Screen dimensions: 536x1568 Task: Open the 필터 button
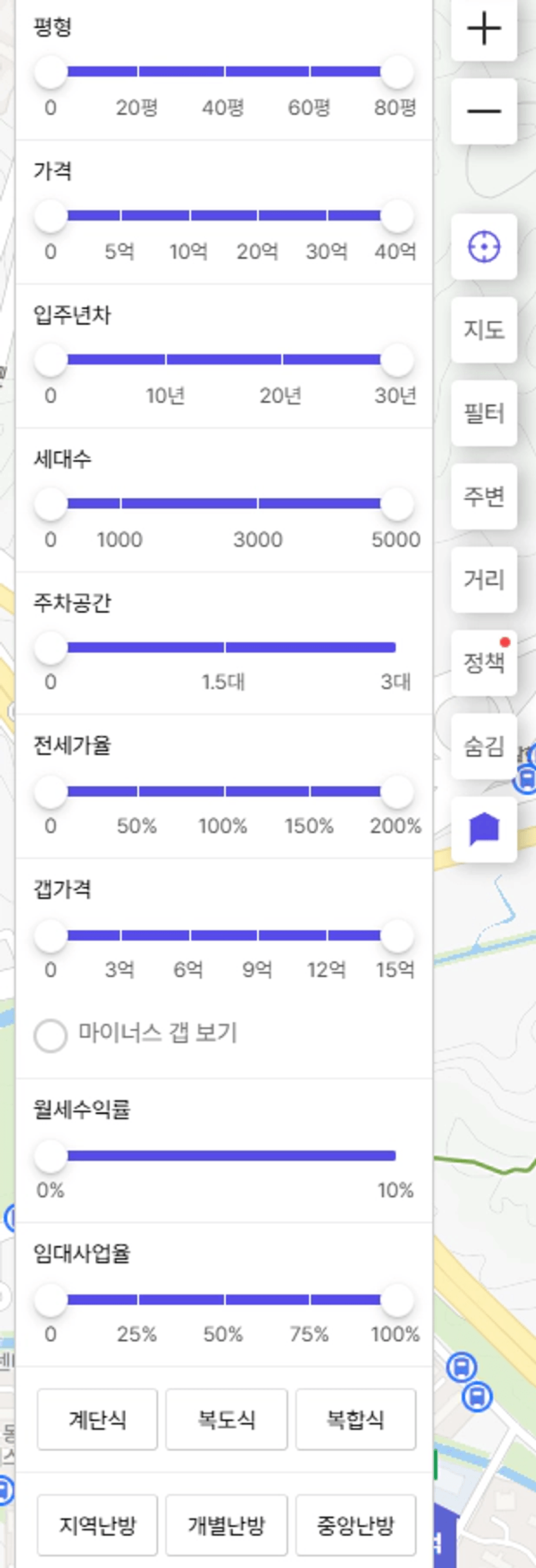(484, 413)
